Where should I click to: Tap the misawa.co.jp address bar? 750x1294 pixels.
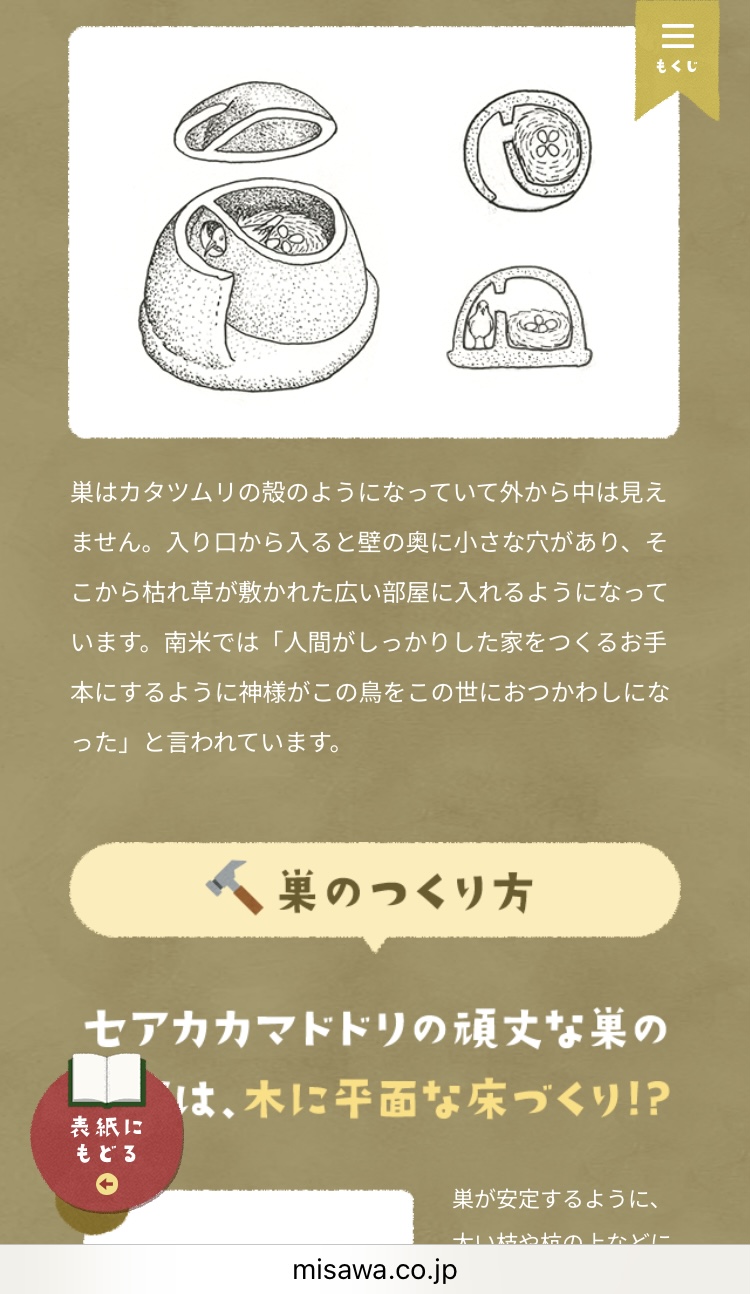point(375,1270)
